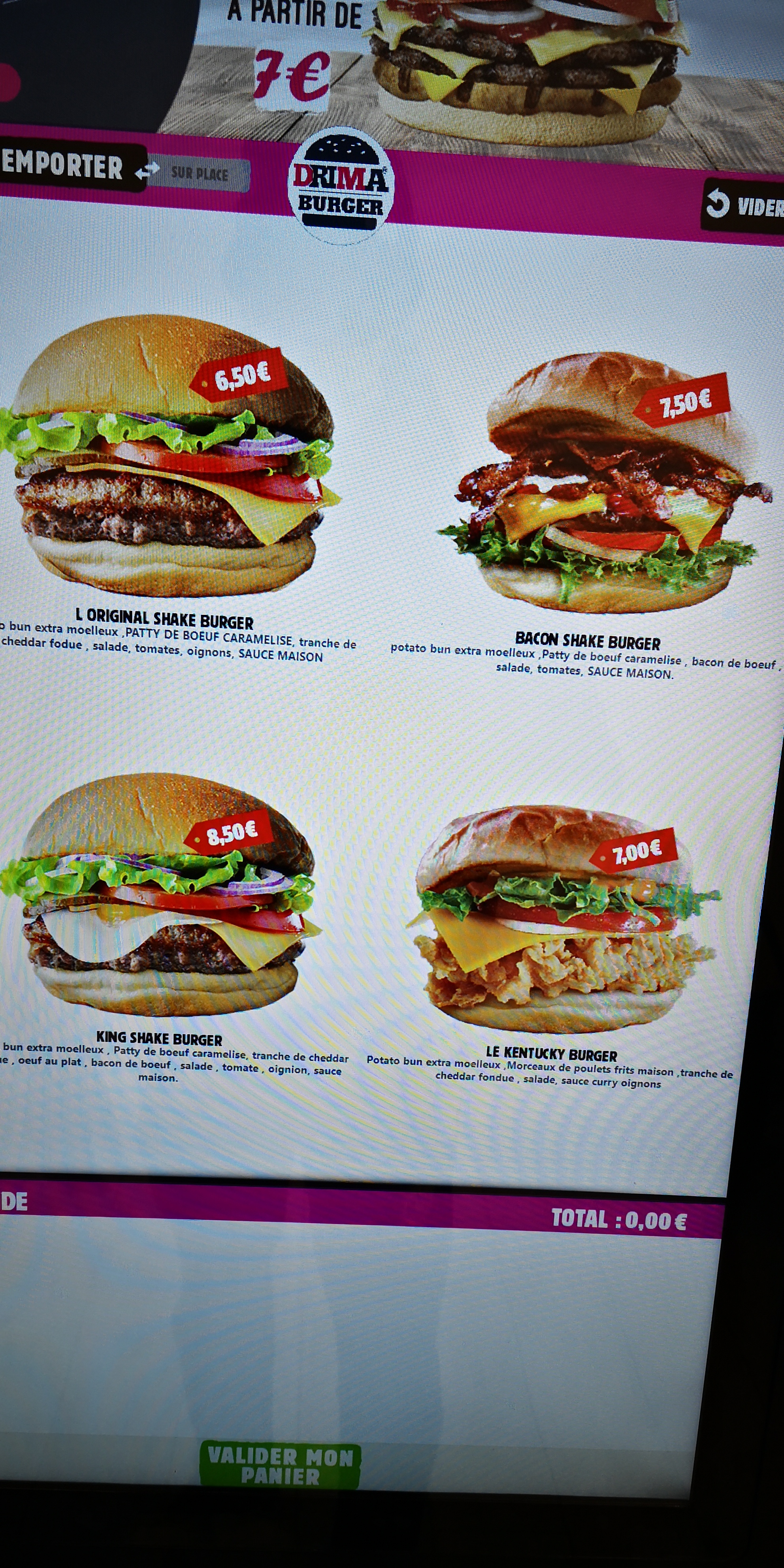Switch to Sur Place dining
The height and width of the screenshot is (1568, 784).
[x=200, y=173]
